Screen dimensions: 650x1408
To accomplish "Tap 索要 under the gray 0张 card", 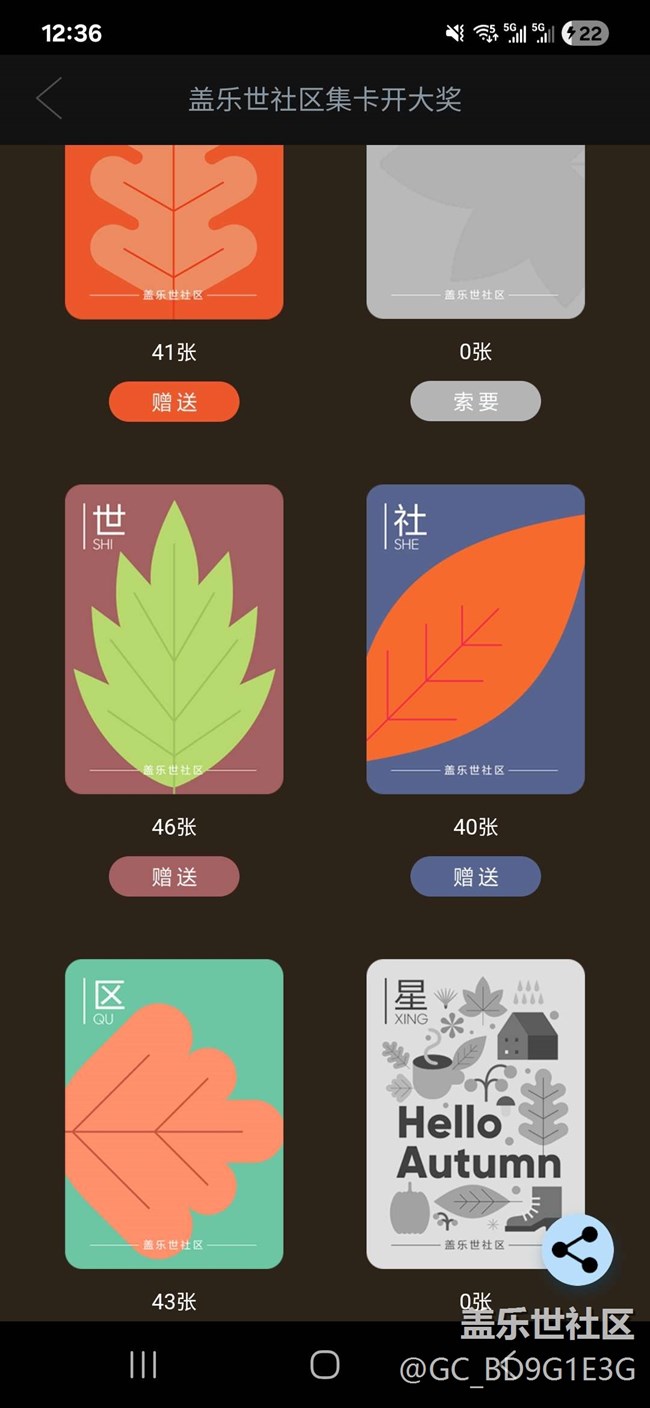I will (x=475, y=402).
